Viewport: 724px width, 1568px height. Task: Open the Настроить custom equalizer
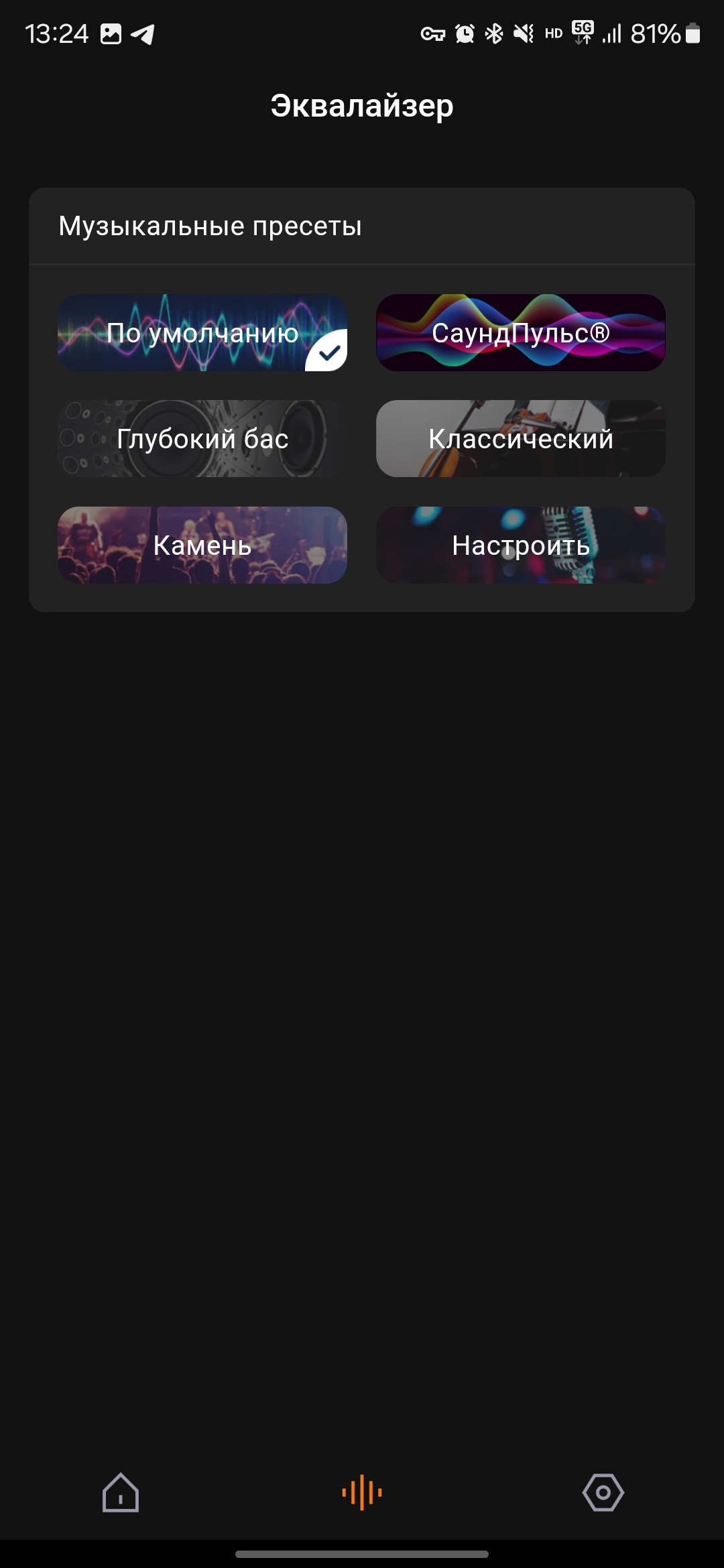coord(521,545)
